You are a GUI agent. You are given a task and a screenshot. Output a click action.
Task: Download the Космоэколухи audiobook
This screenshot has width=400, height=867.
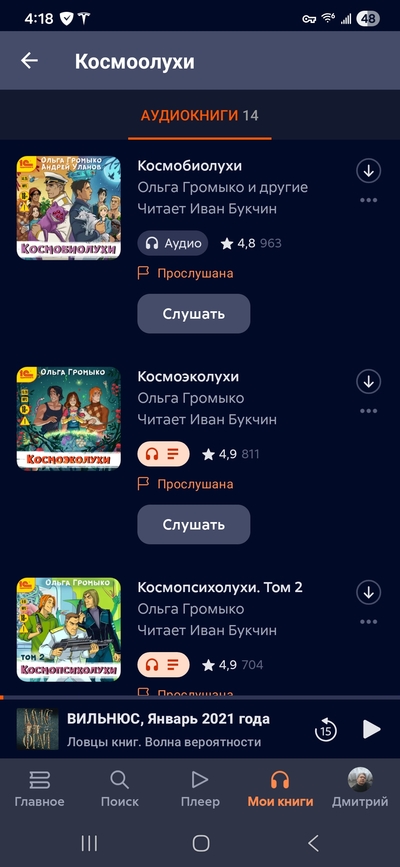[368, 382]
